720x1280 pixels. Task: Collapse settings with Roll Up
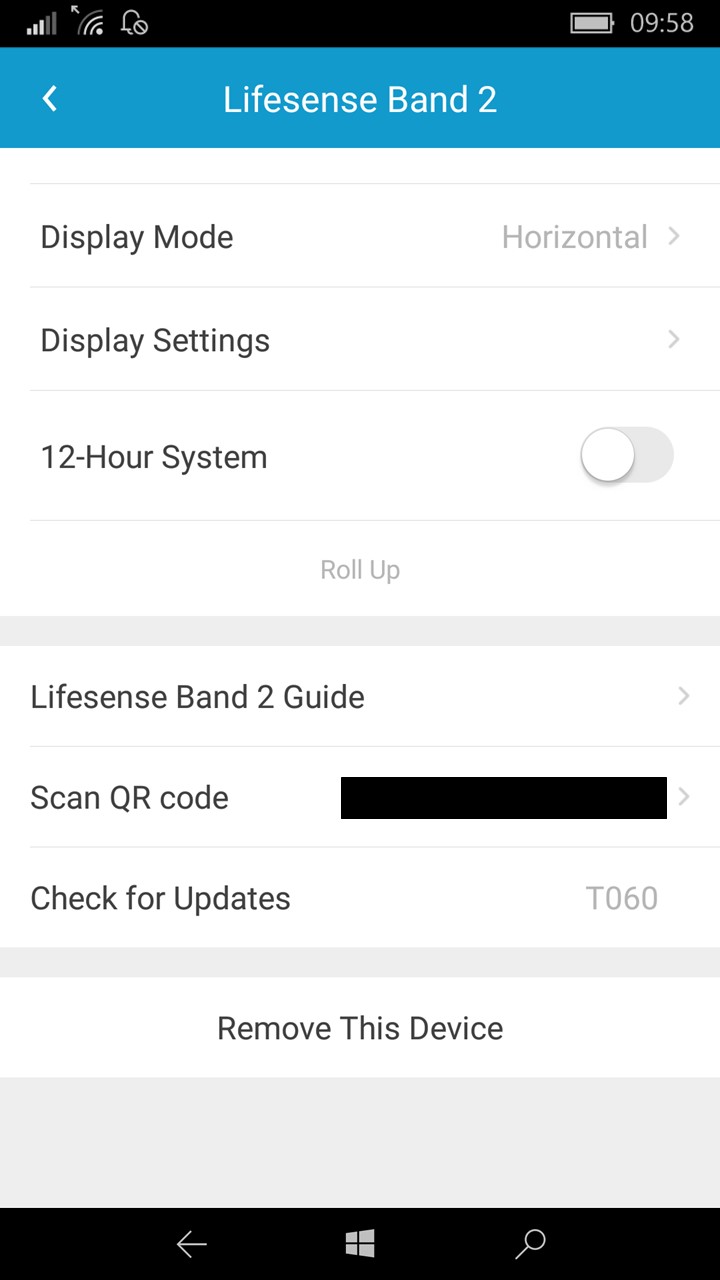[360, 570]
